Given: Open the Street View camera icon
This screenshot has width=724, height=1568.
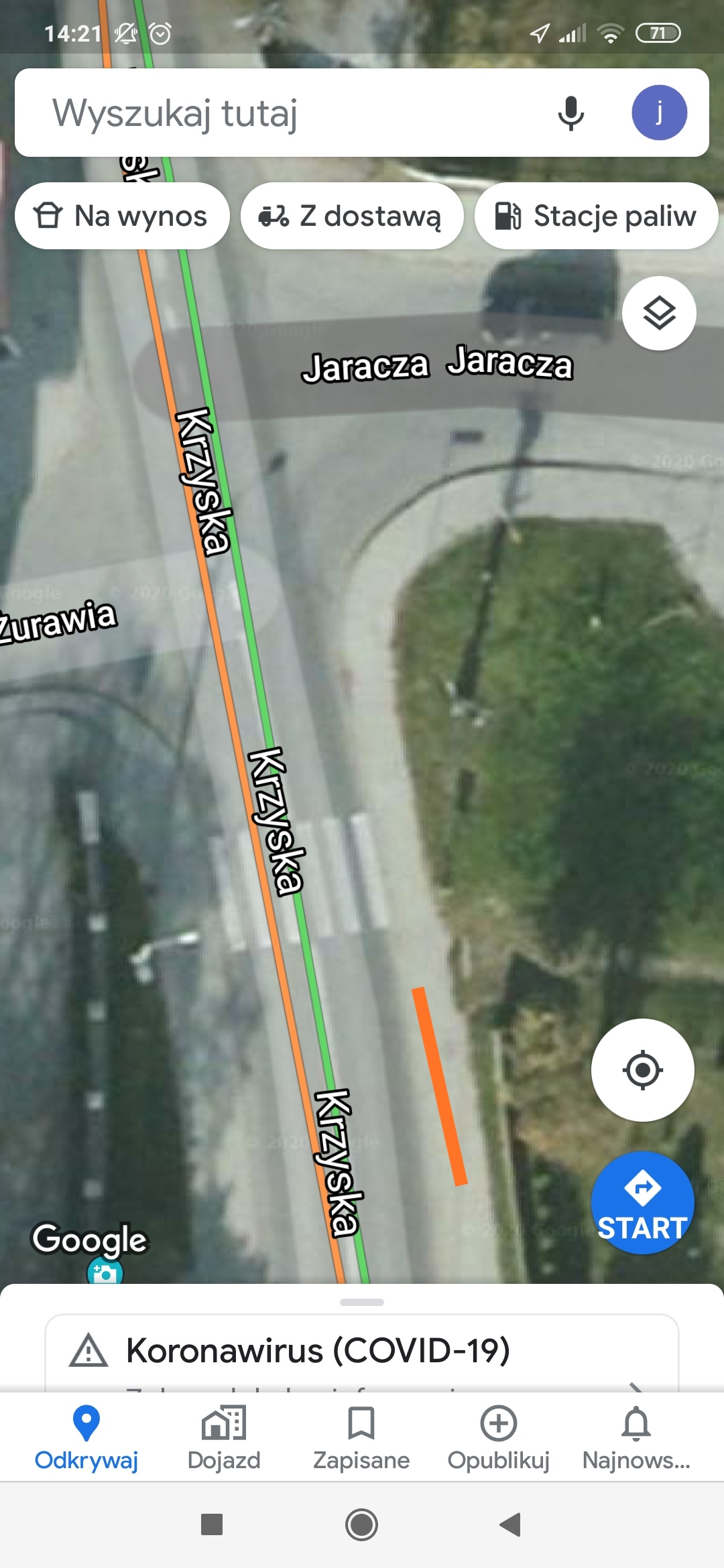Looking at the screenshot, I should pos(105,1272).
